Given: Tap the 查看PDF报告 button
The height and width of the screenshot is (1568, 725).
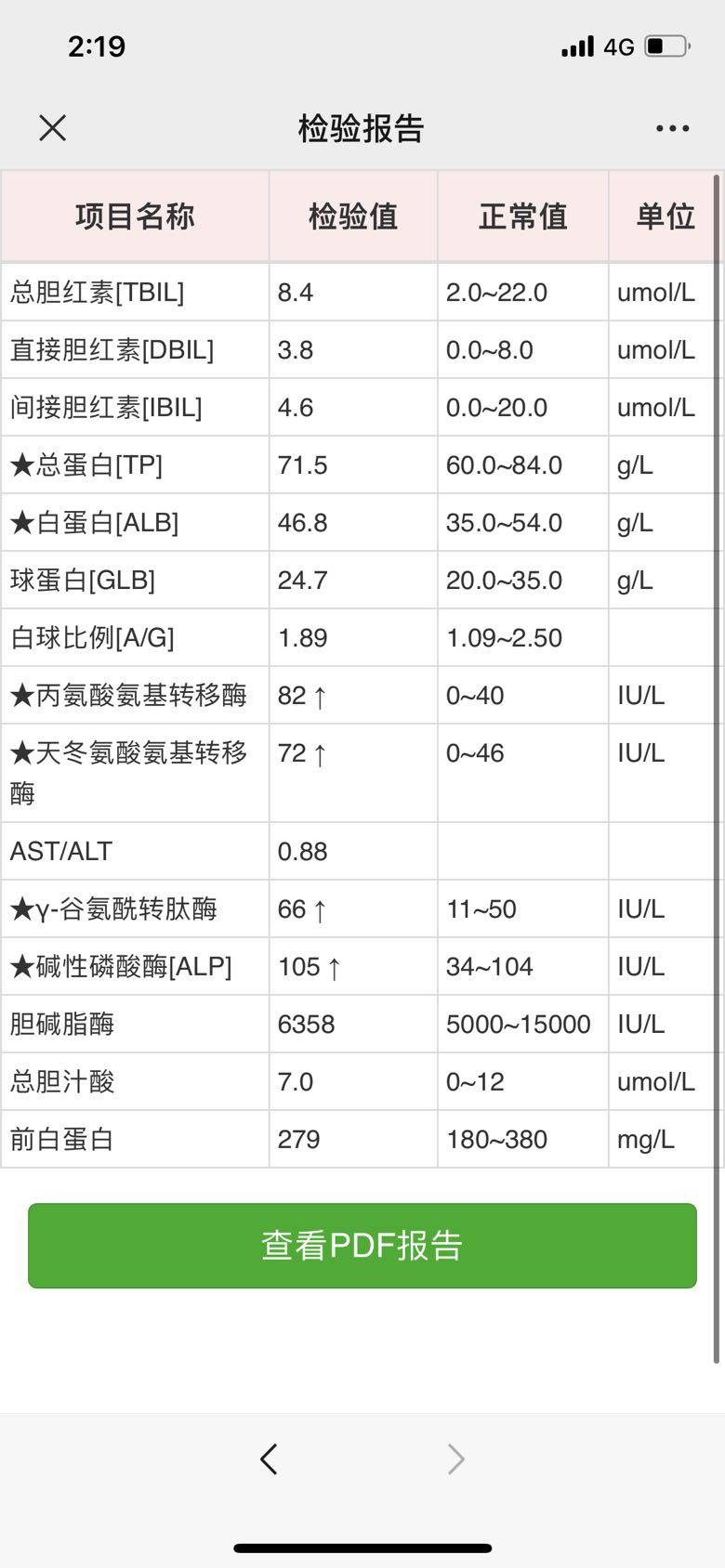Looking at the screenshot, I should pos(362,1245).
